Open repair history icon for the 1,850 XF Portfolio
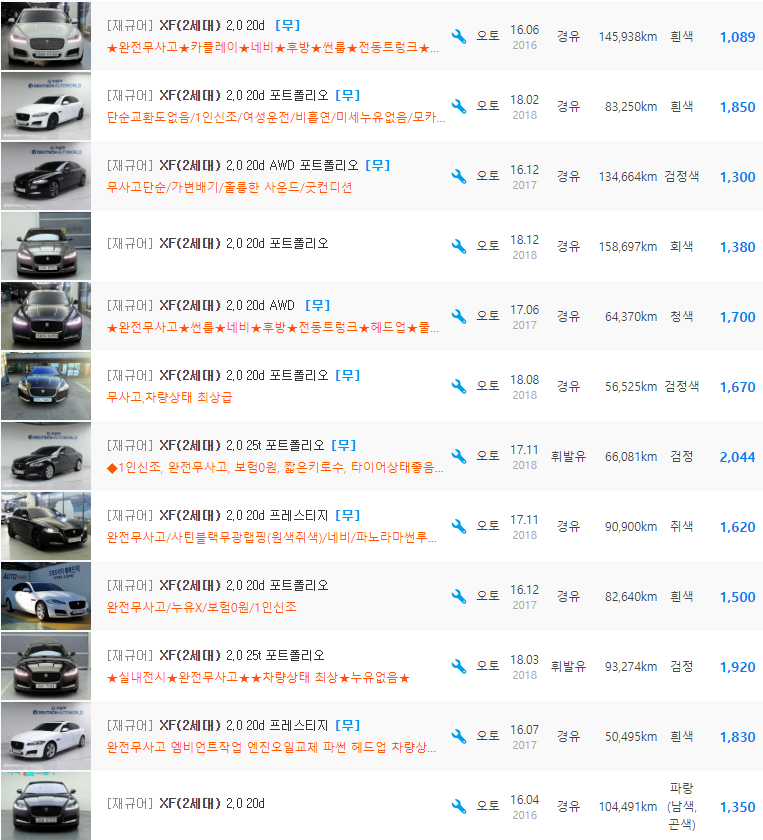This screenshot has width=763, height=840. pos(459,105)
